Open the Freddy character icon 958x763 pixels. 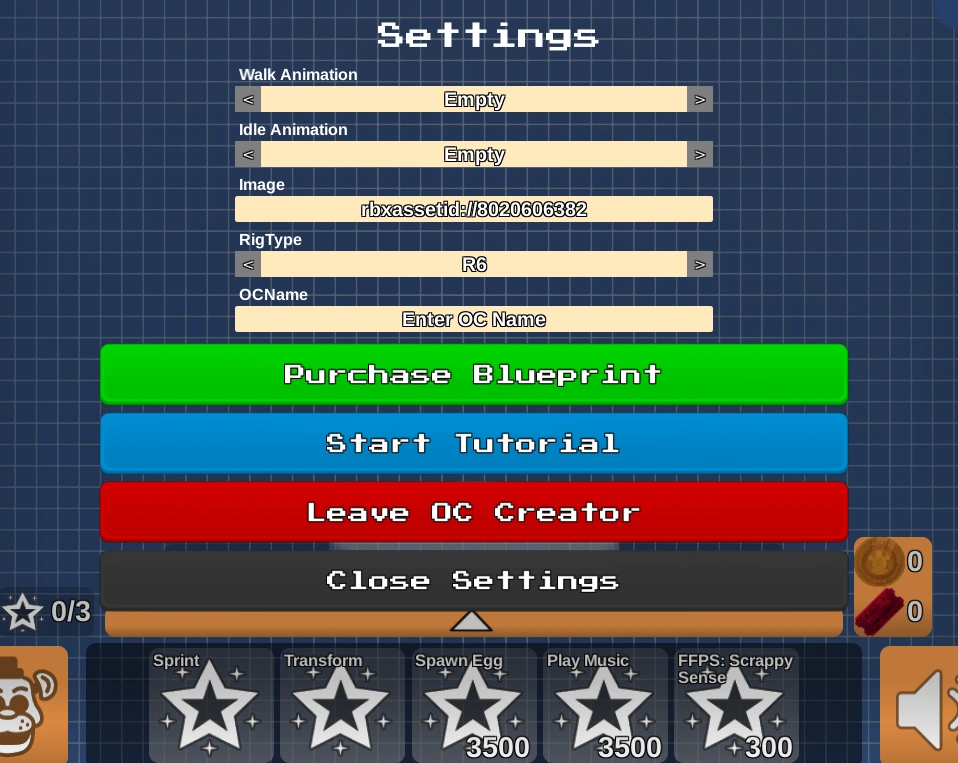click(x=30, y=707)
